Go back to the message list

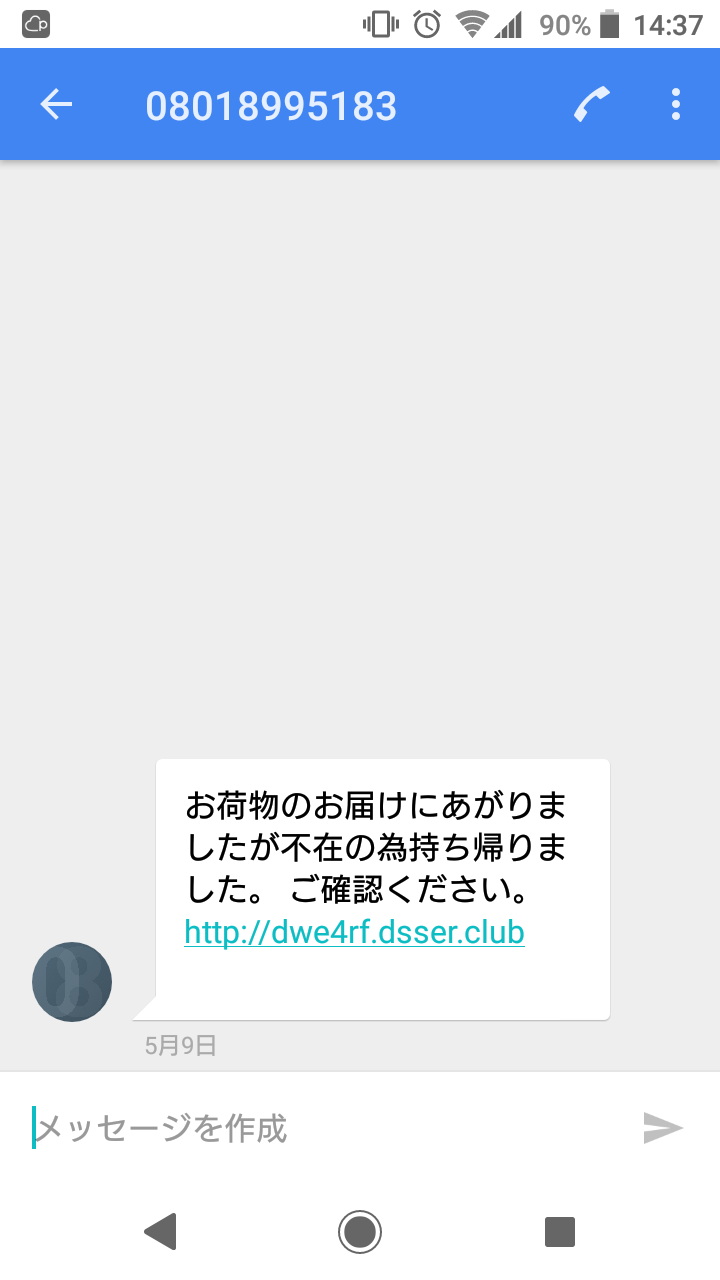[56, 104]
